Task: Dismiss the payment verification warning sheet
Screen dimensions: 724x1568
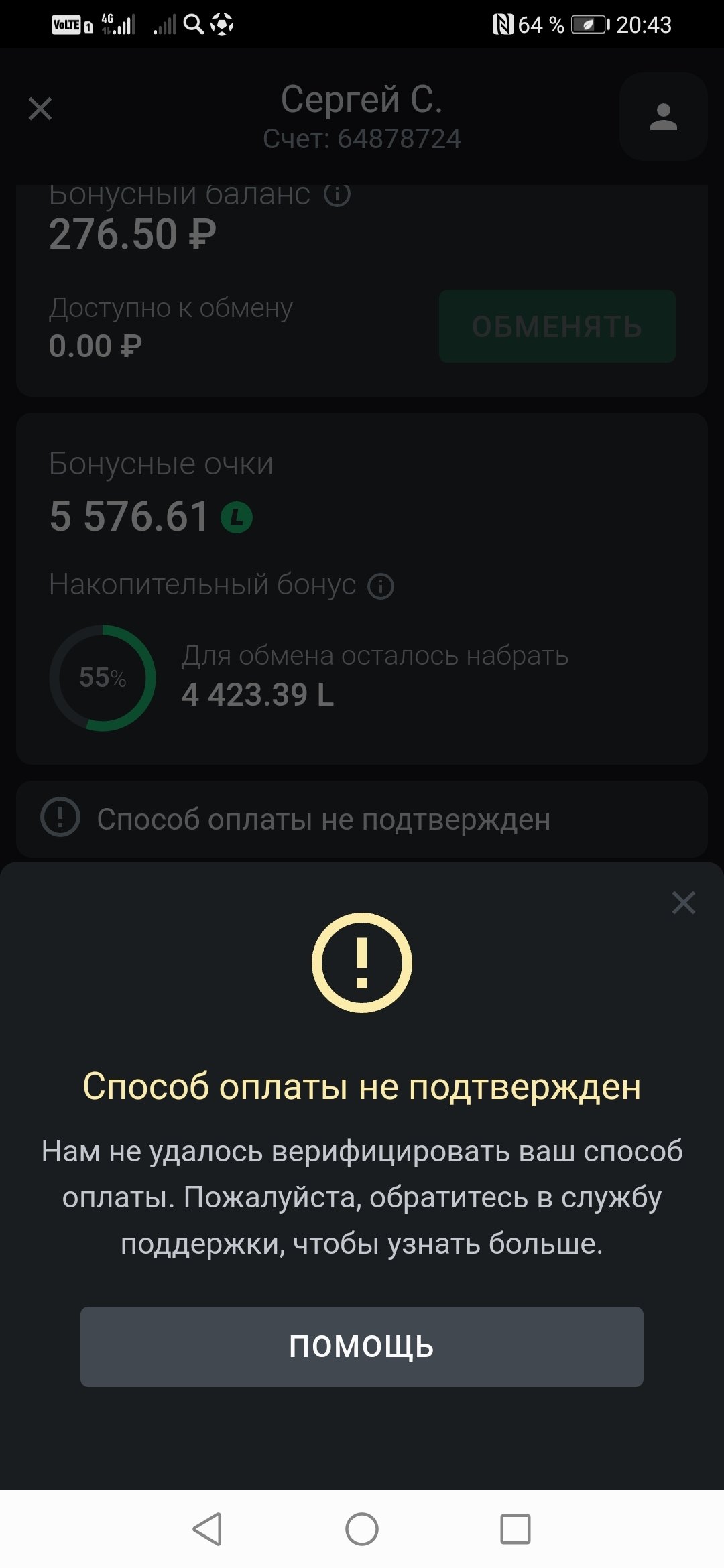Action: click(683, 903)
